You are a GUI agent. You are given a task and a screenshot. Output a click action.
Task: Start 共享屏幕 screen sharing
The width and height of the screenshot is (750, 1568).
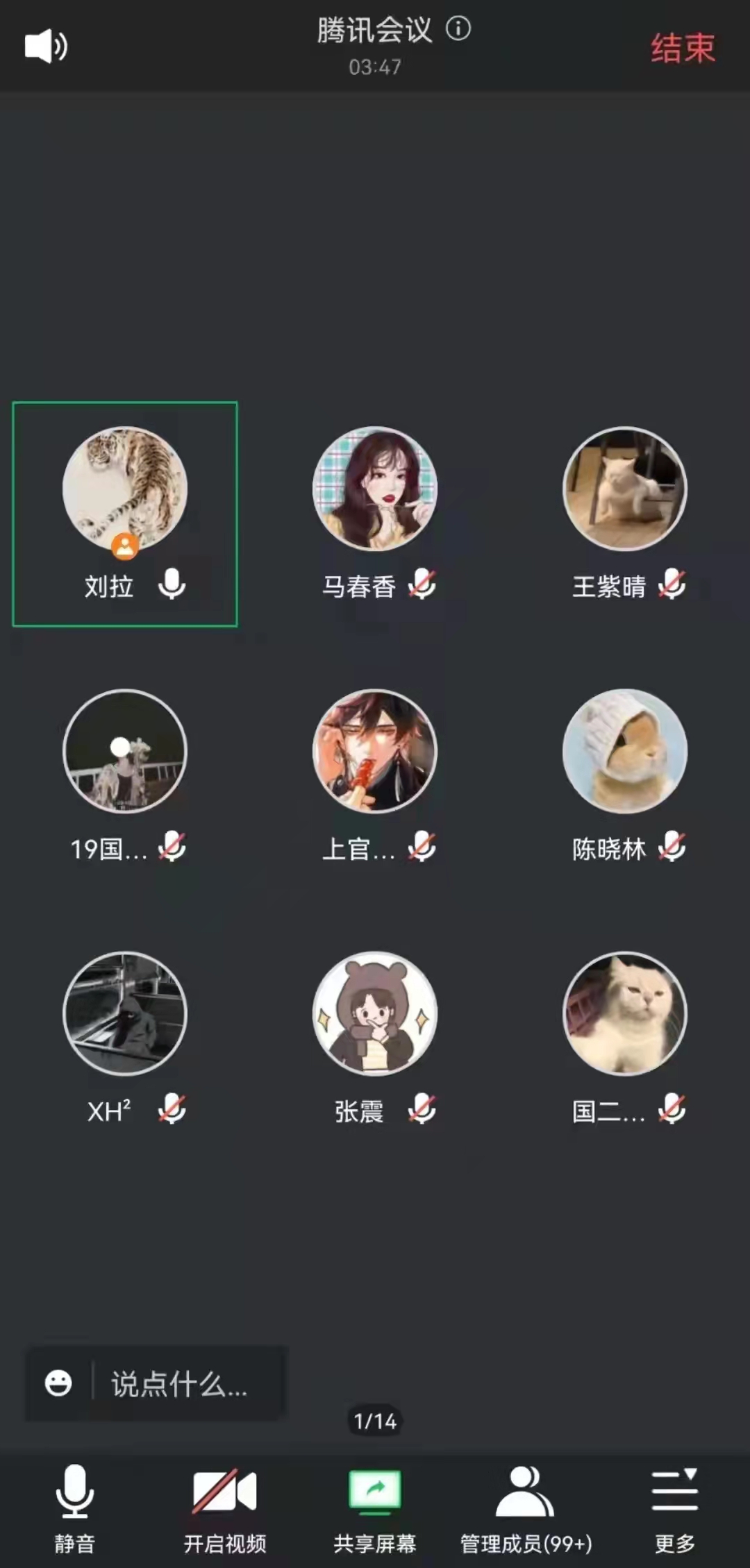coord(375,1508)
